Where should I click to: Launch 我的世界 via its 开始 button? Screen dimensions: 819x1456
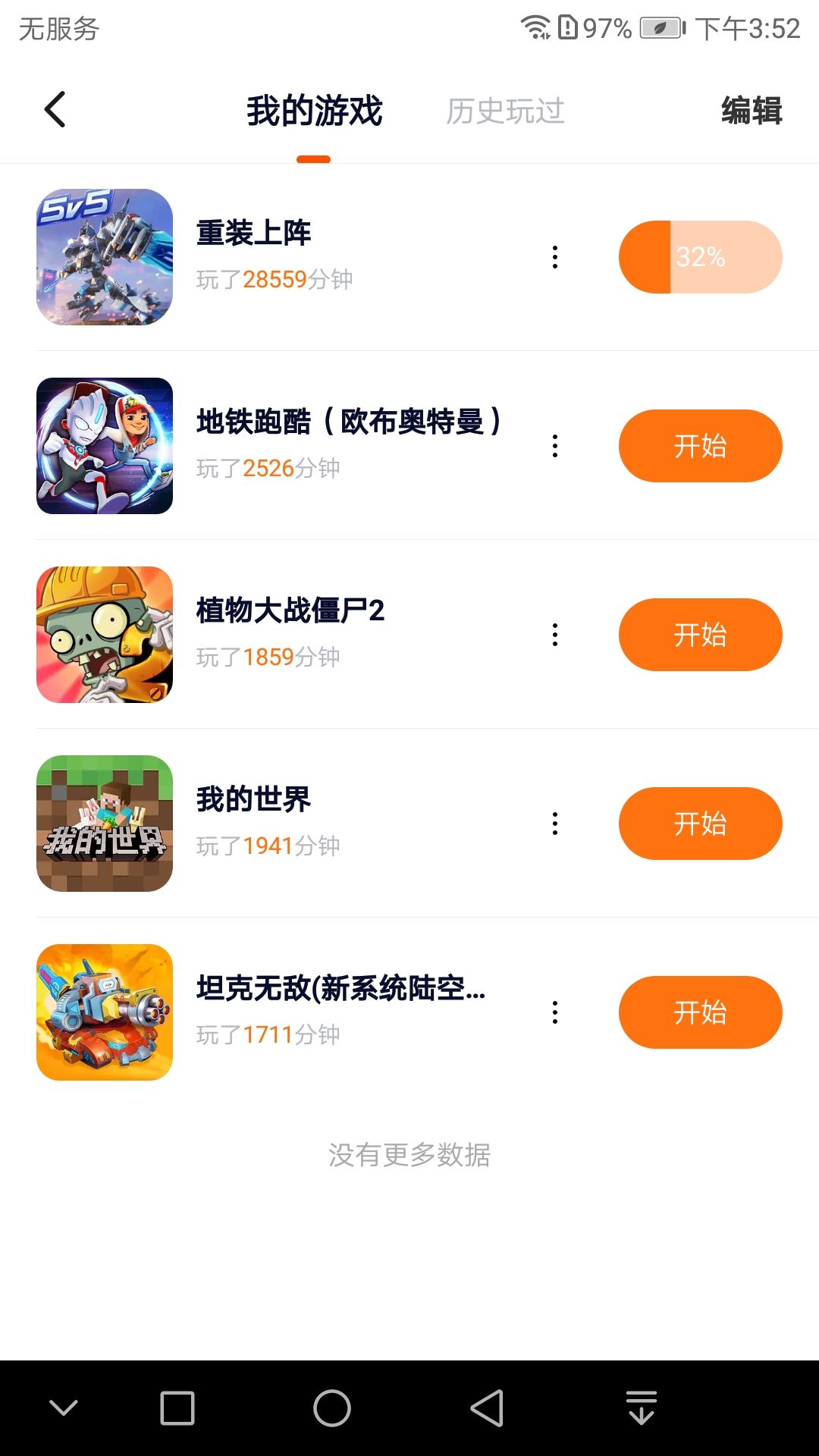click(700, 824)
